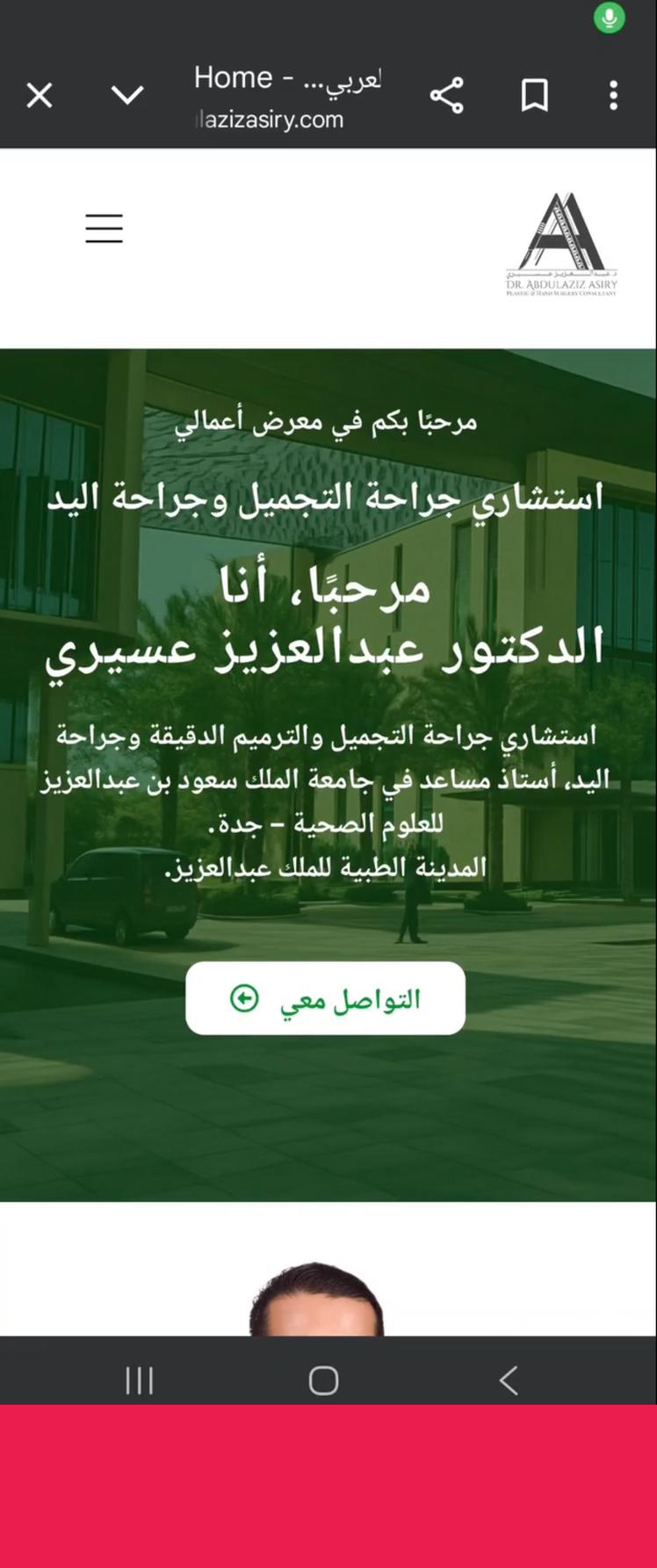Viewport: 657px width, 1568px height.
Task: Go back using the system navigation bar
Action: (x=509, y=1380)
